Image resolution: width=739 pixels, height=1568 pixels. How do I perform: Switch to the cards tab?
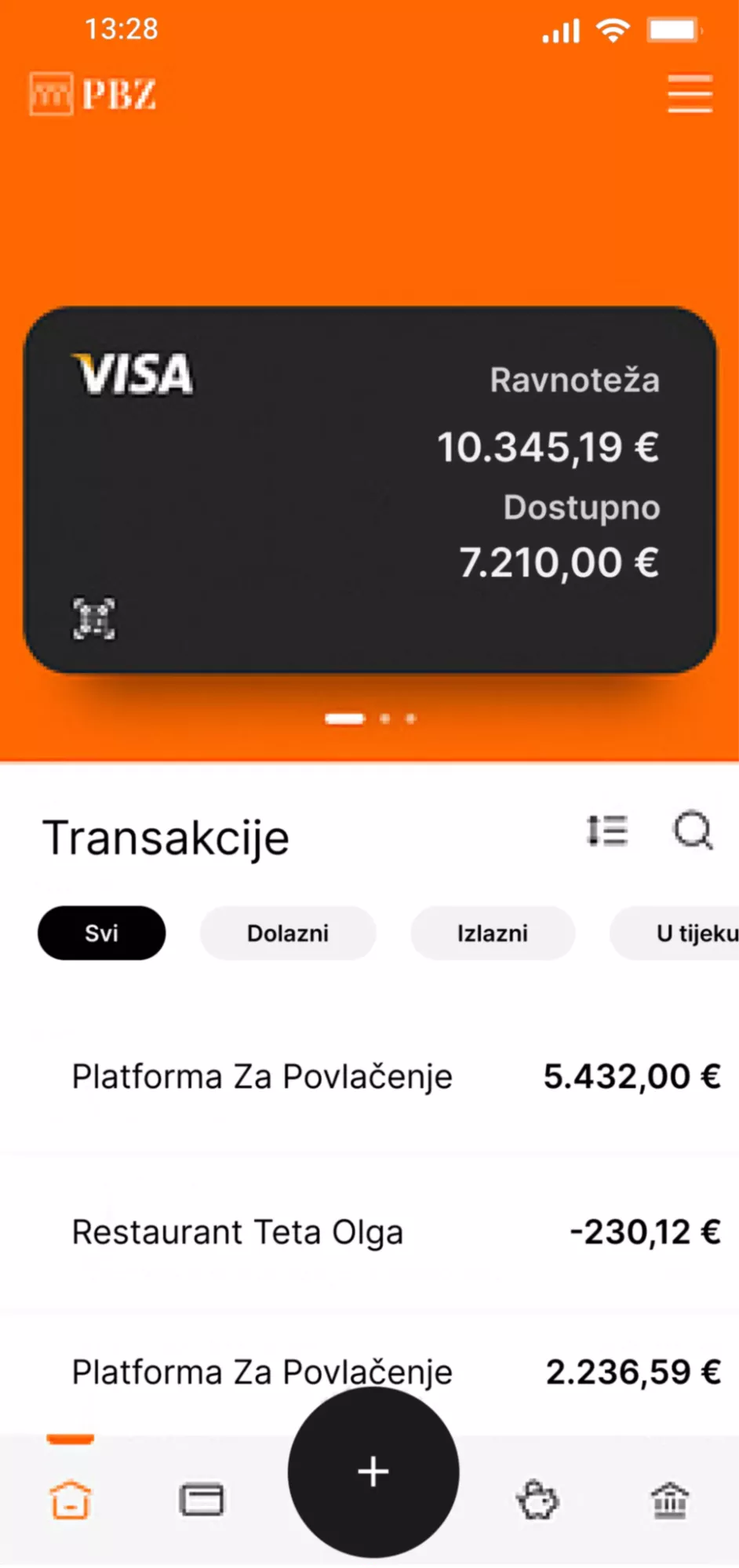point(202,1501)
